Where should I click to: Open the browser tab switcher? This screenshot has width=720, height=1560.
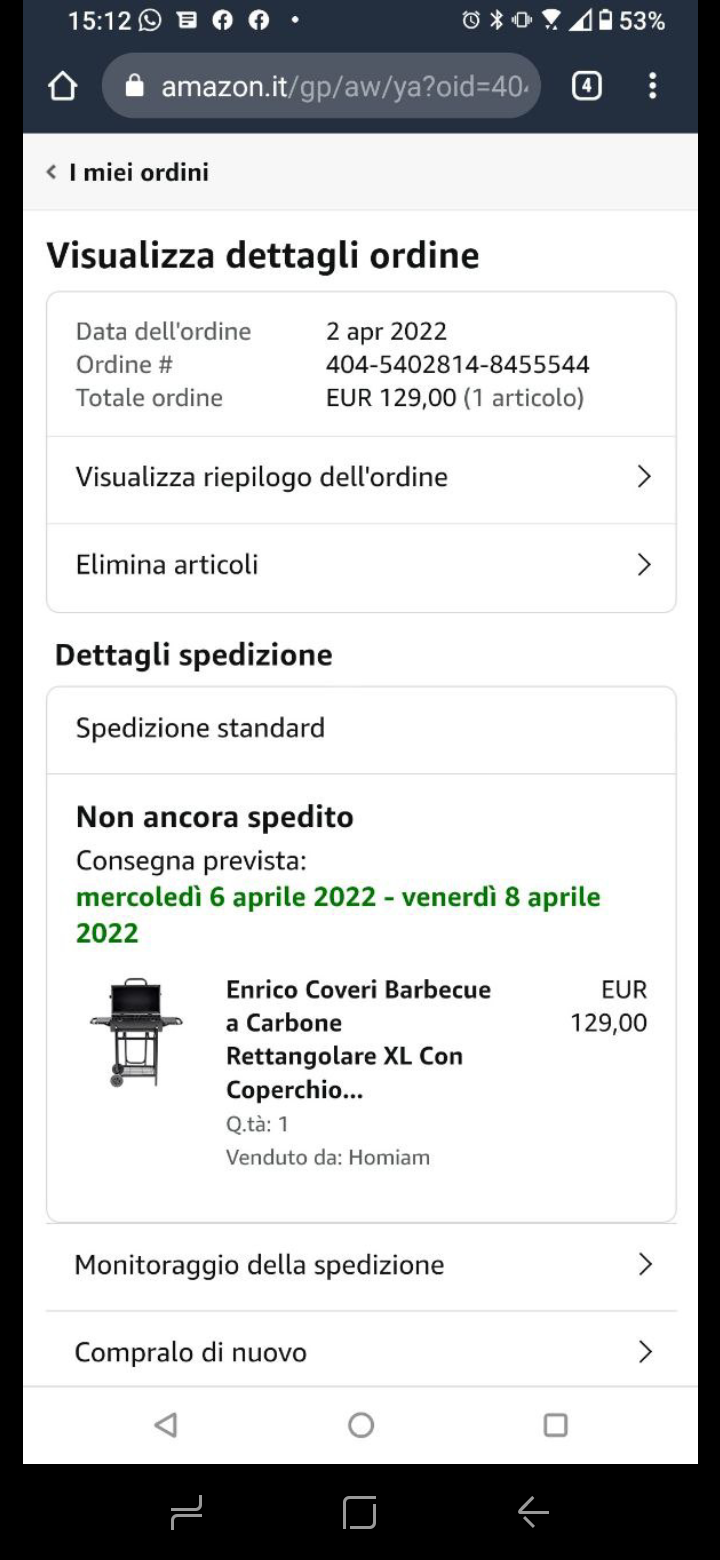pyautogui.click(x=586, y=87)
